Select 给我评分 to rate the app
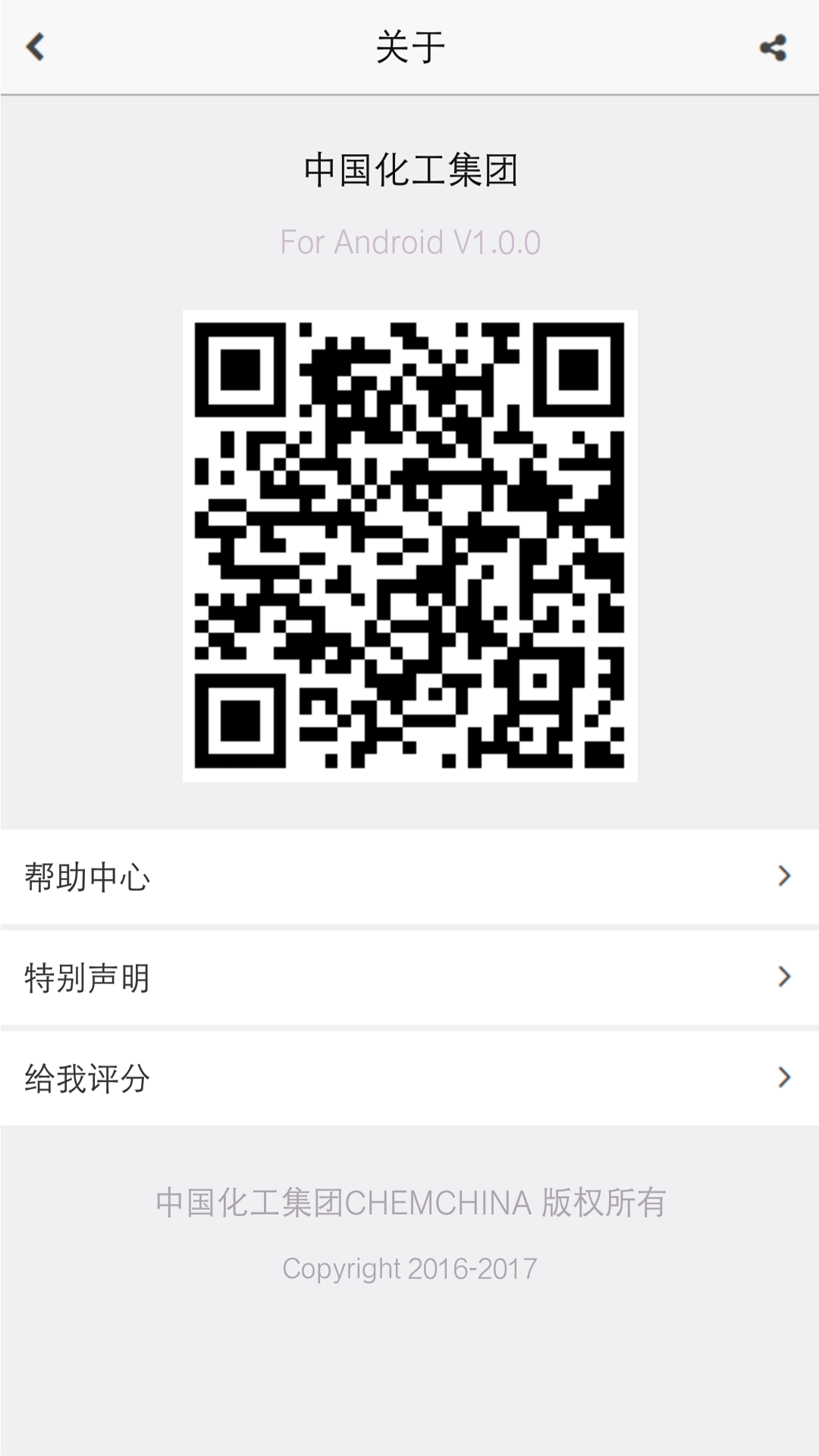This screenshot has width=819, height=1456. click(409, 1078)
